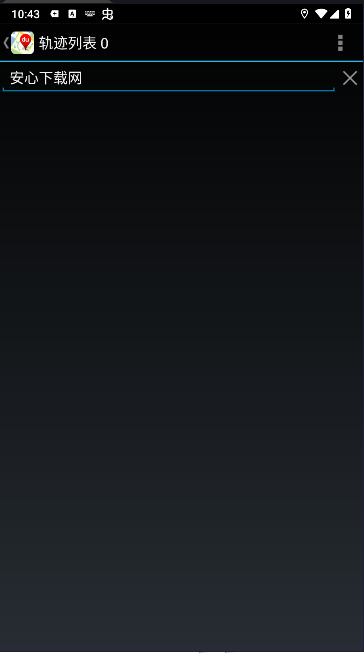
Task: Go back via the app icon arrow
Action: pos(19,42)
